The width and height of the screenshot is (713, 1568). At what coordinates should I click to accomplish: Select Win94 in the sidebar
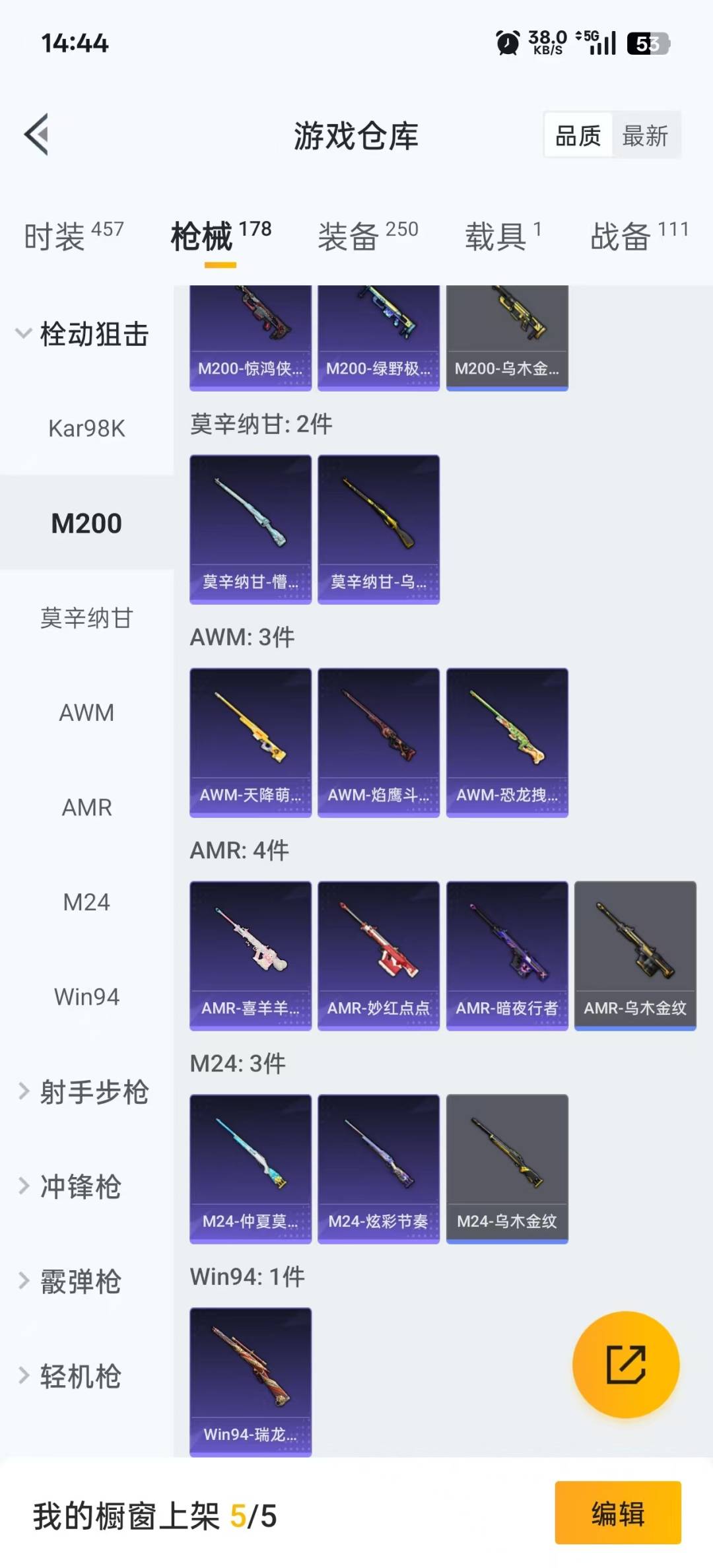[x=85, y=996]
